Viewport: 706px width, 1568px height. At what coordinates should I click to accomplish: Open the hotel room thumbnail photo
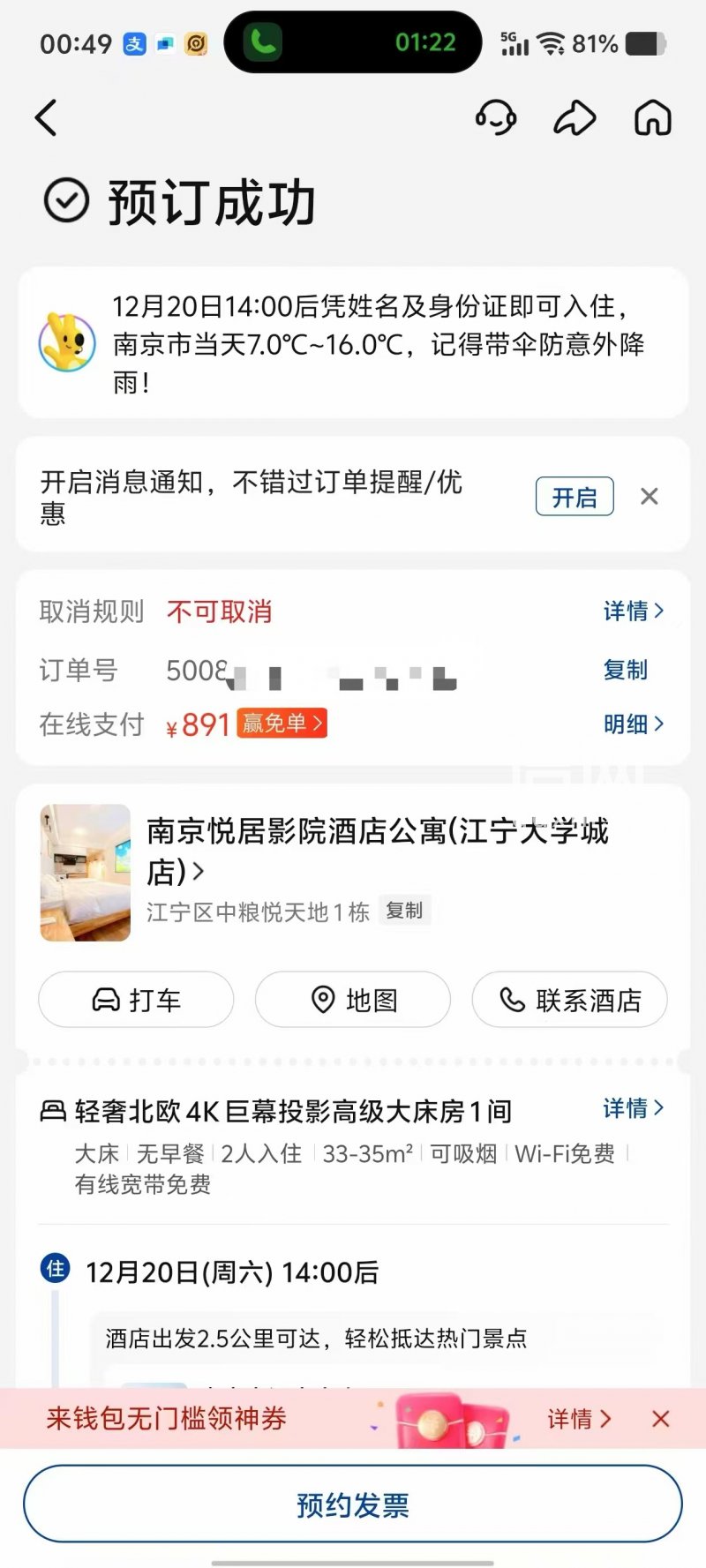click(86, 872)
